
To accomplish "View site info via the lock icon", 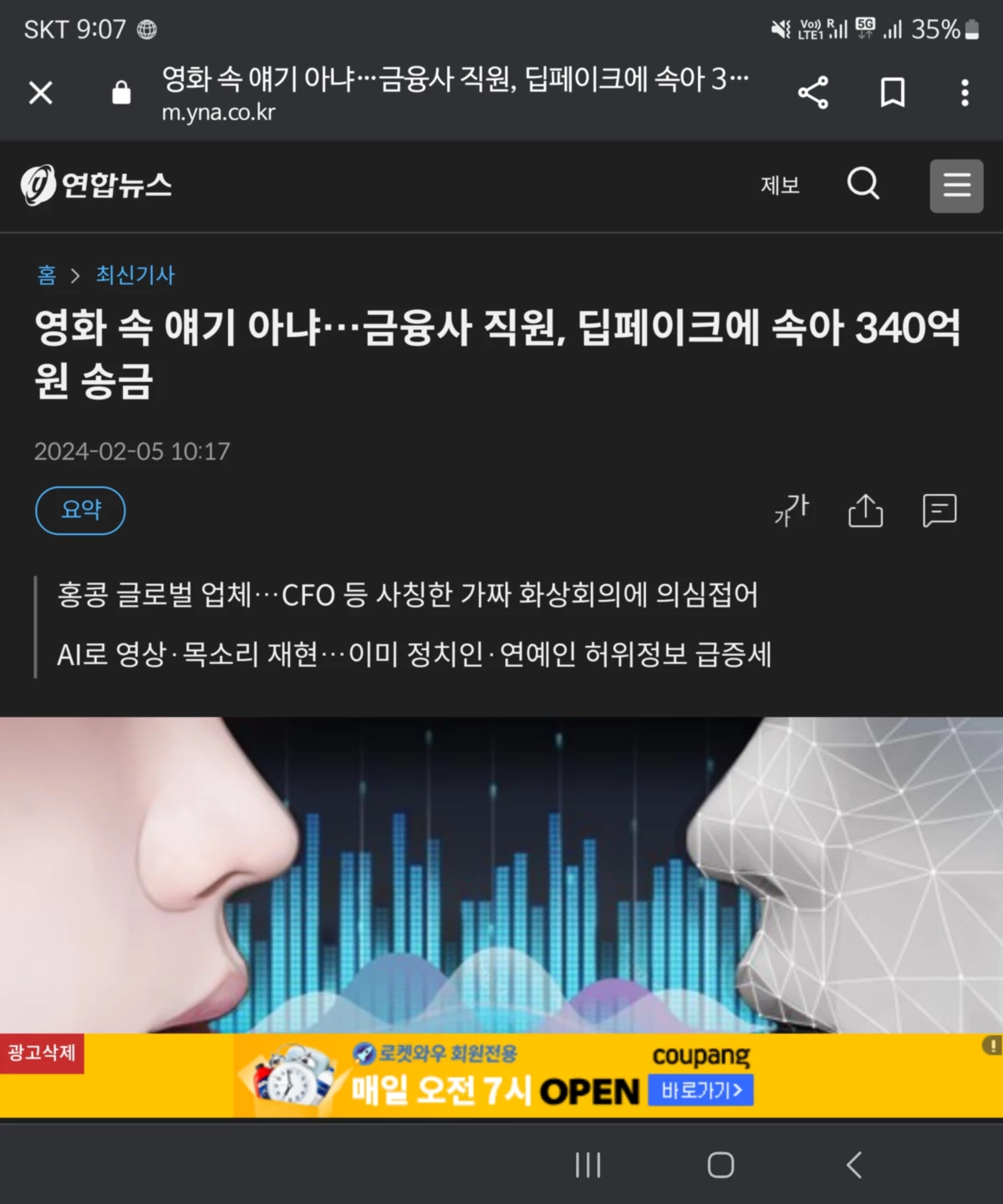I will 121,93.
